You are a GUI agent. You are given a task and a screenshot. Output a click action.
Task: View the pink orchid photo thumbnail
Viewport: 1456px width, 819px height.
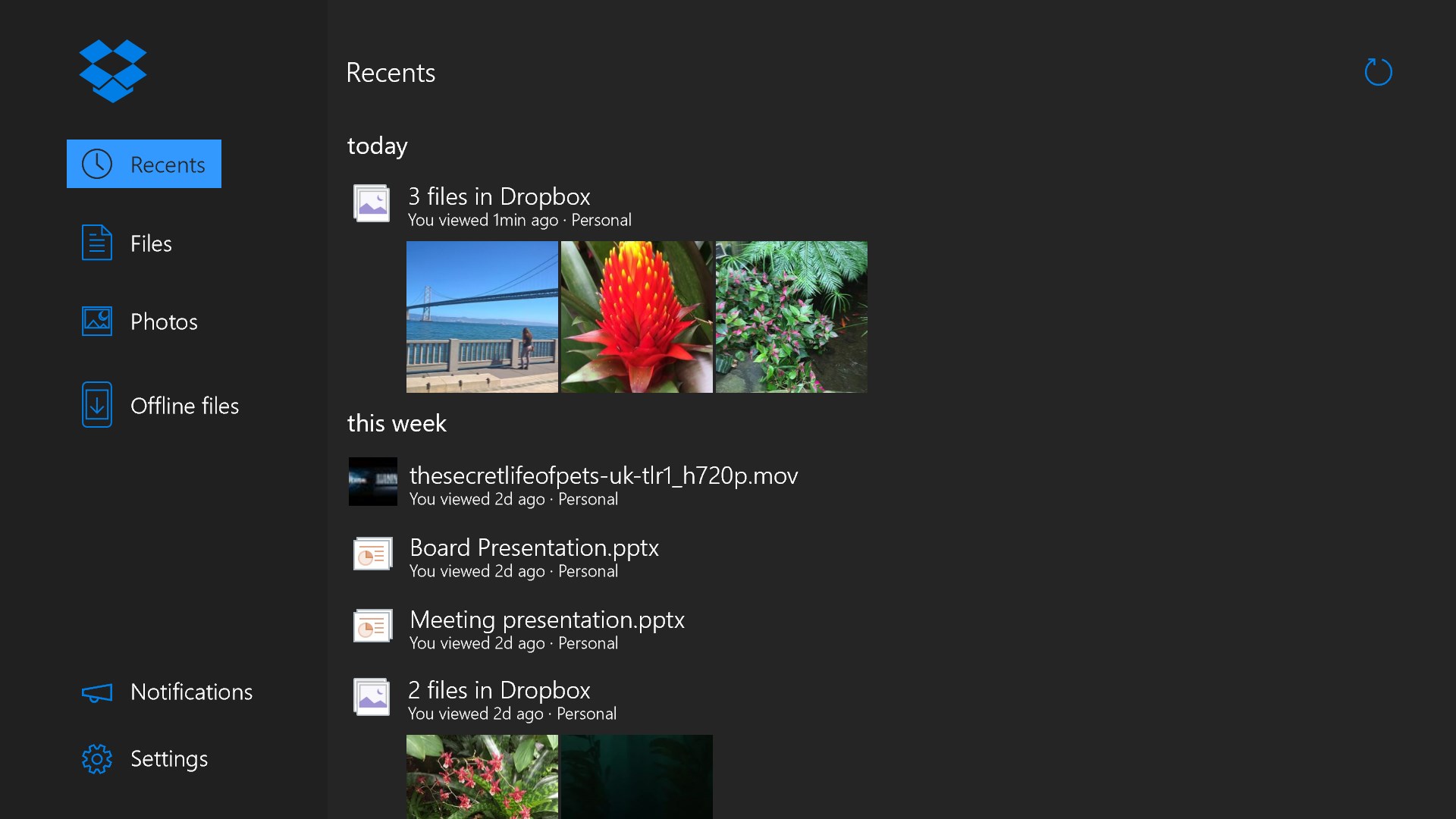[482, 775]
